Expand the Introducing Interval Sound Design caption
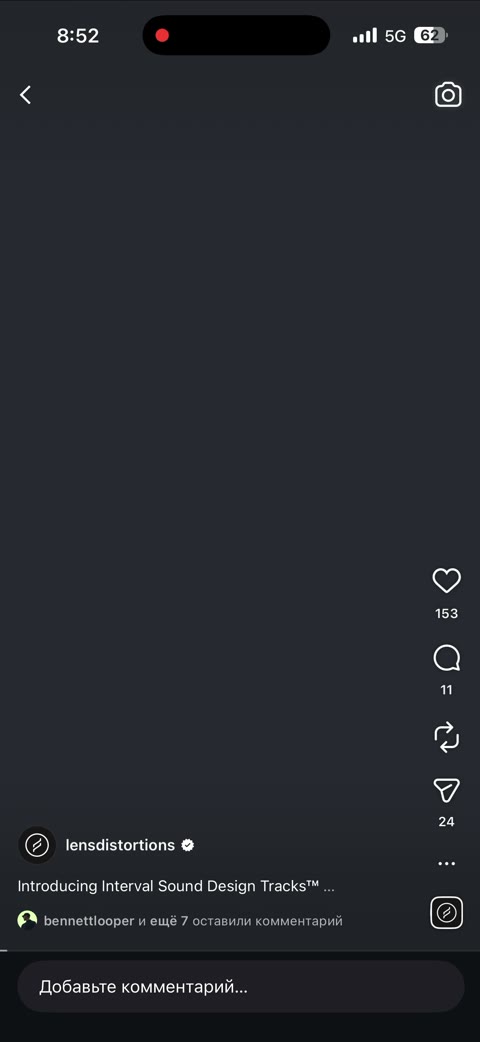480x1042 pixels. click(x=176, y=886)
